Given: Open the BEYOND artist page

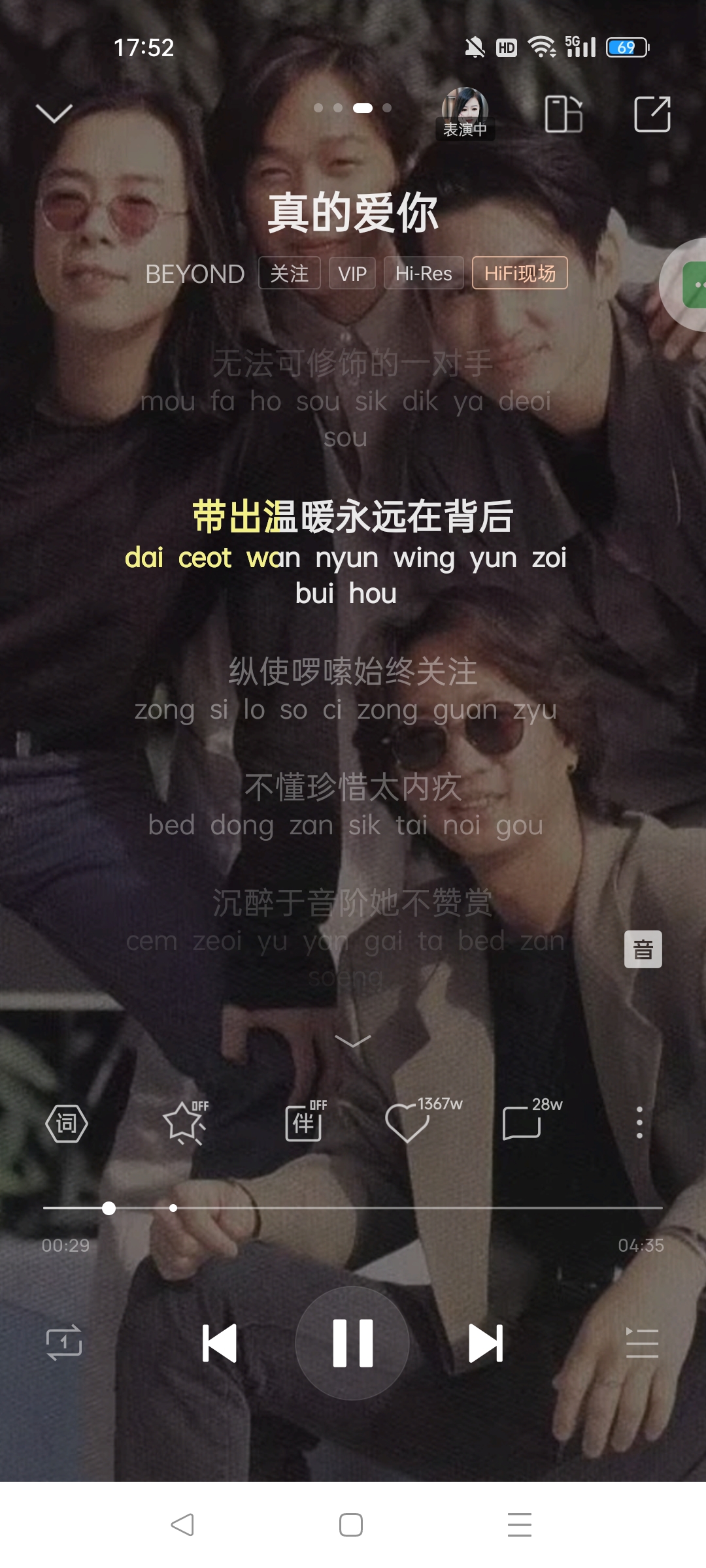Looking at the screenshot, I should pos(195,274).
